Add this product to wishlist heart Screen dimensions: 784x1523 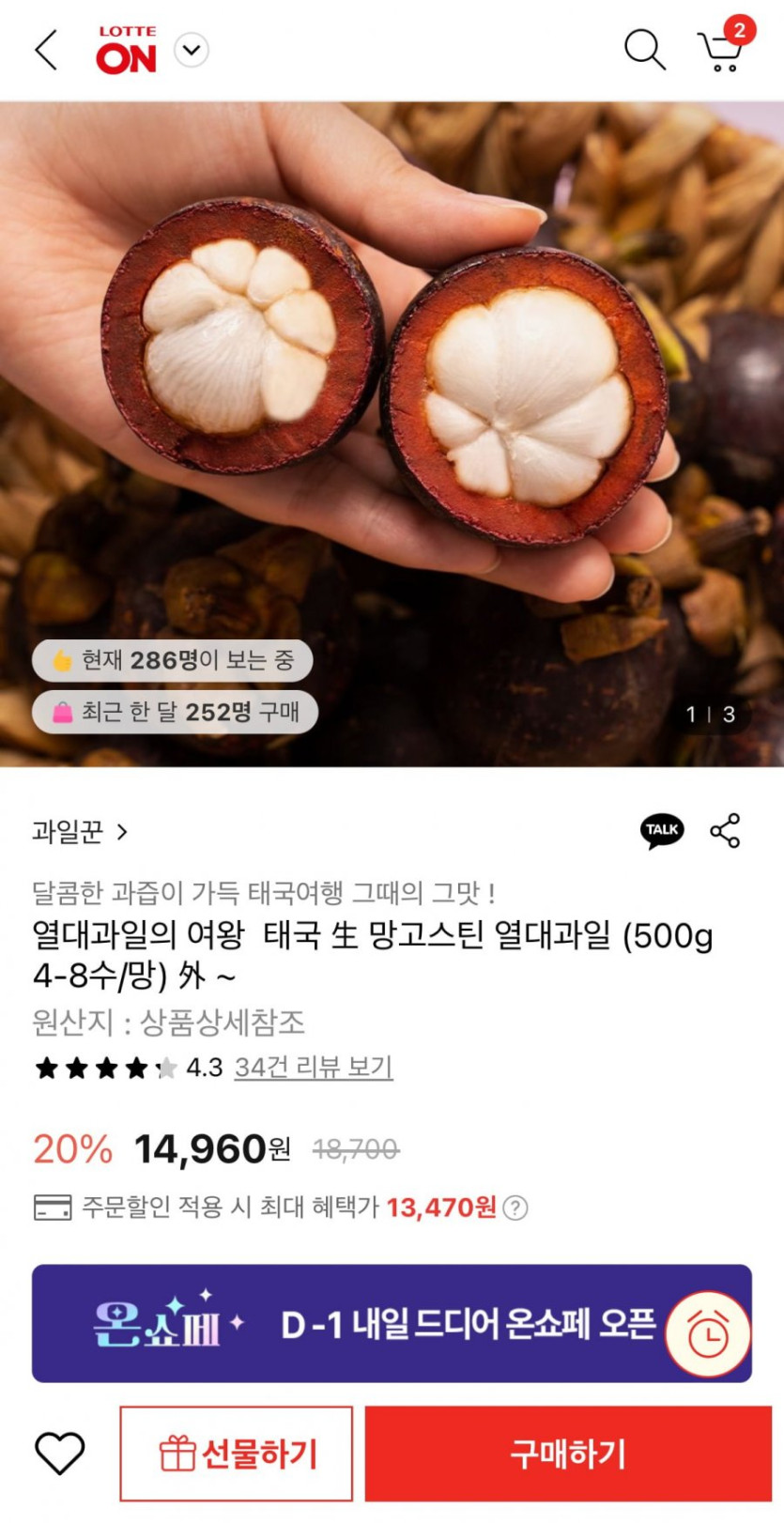[x=59, y=1454]
